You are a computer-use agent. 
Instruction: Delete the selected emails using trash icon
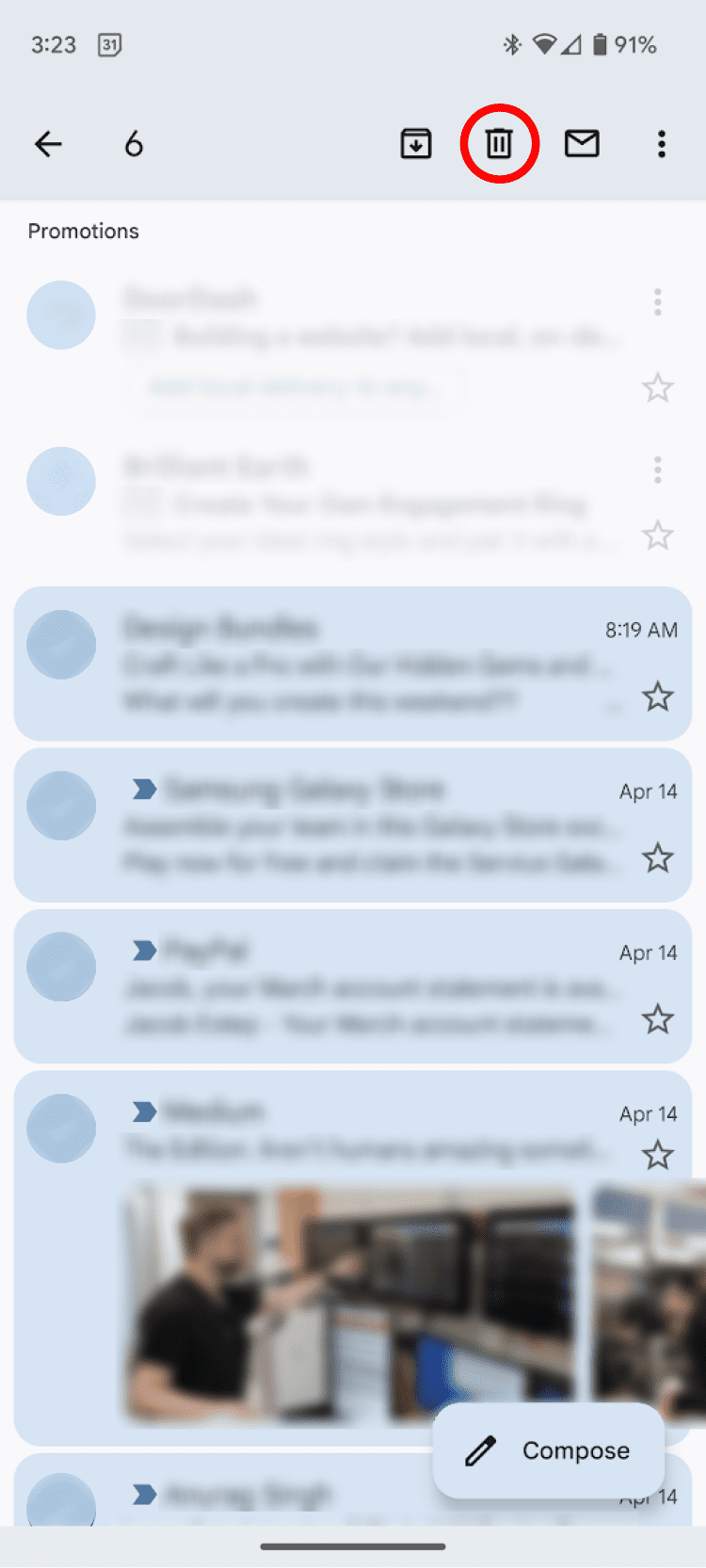pyautogui.click(x=499, y=144)
